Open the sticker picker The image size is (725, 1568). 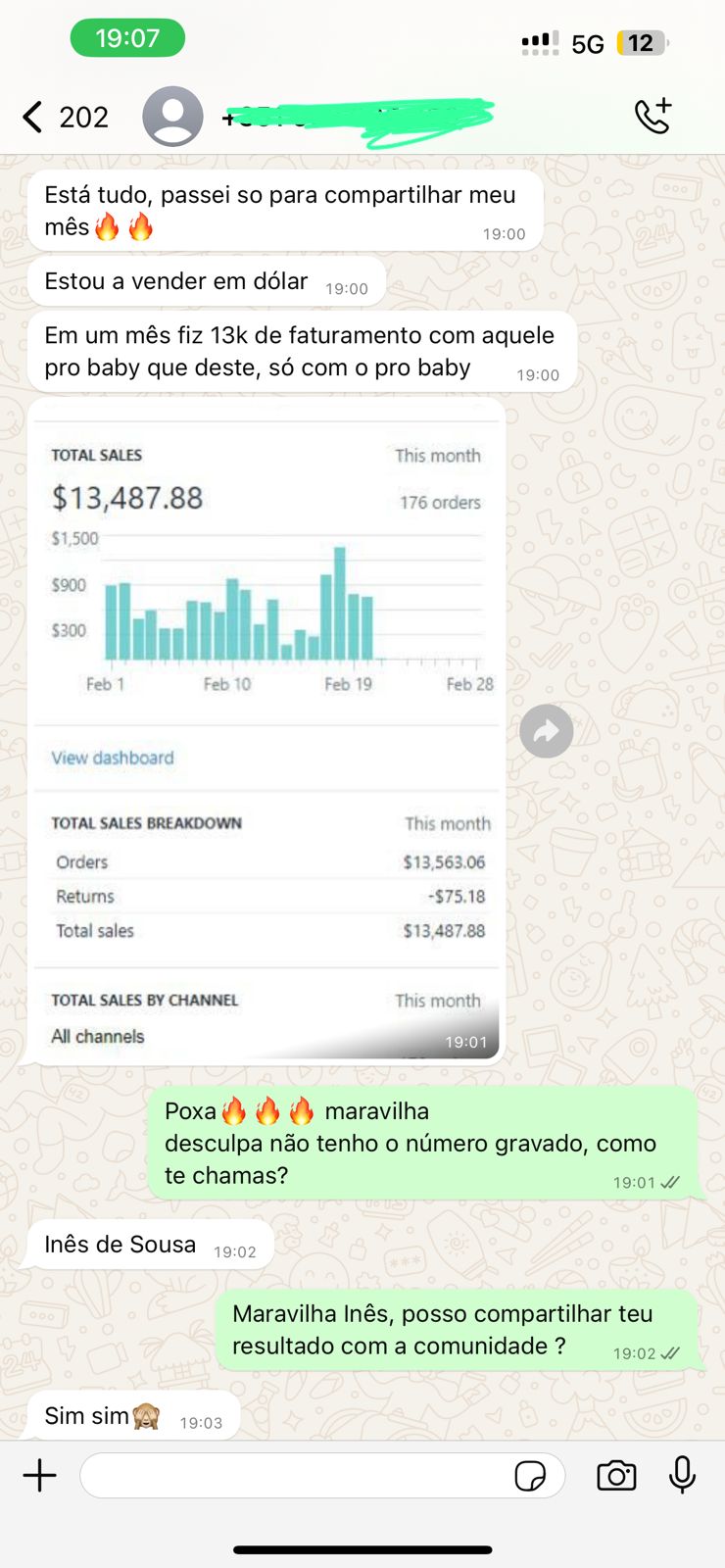tap(530, 1475)
